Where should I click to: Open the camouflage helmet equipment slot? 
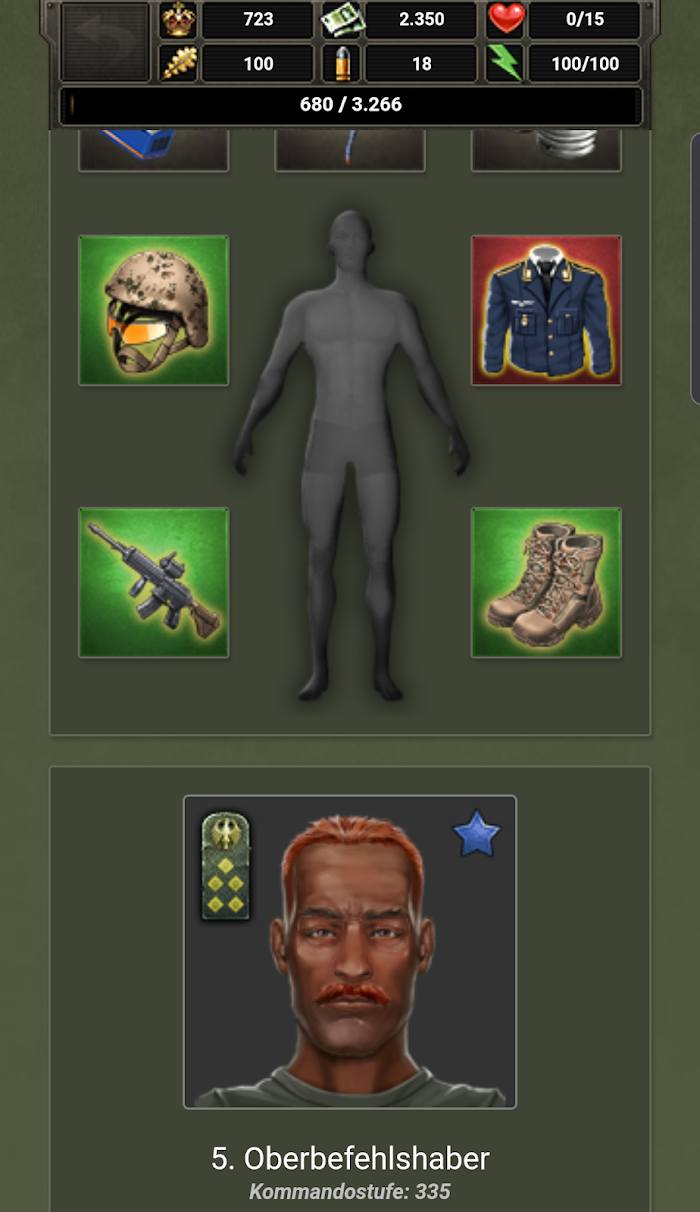(154, 310)
